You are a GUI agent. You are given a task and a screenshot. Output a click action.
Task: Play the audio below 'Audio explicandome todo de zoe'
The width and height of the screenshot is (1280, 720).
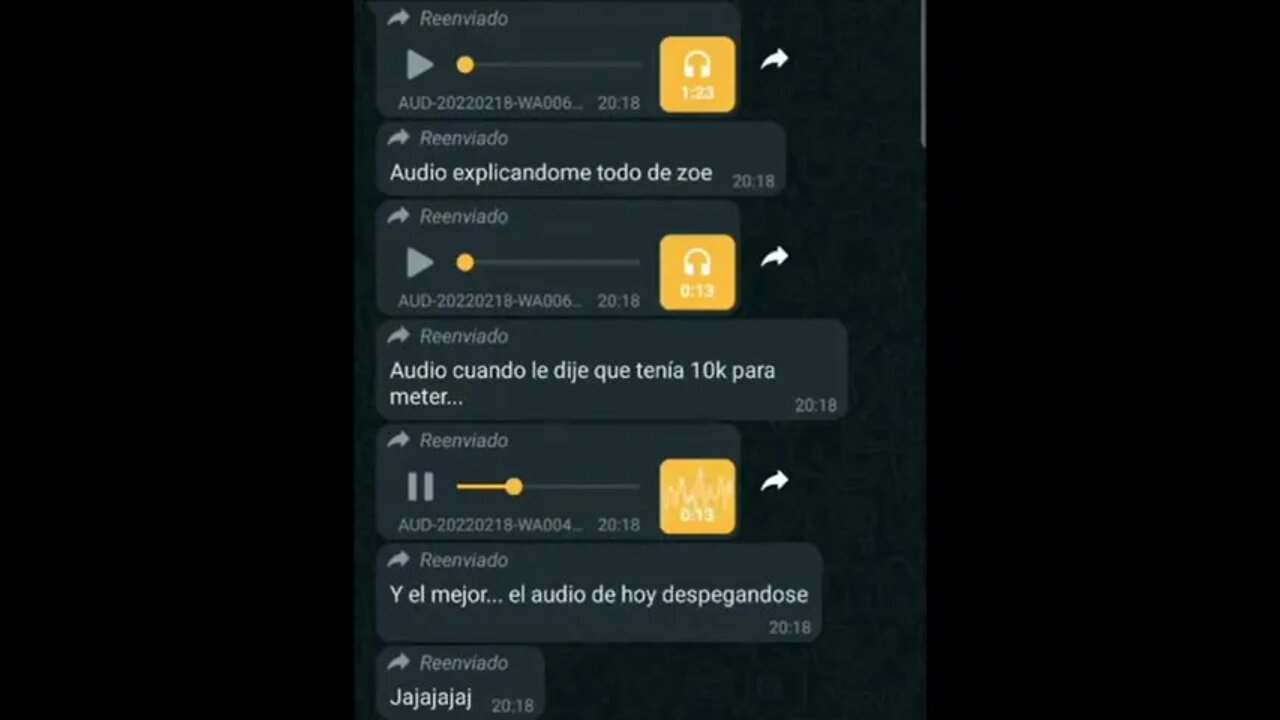[x=420, y=263]
